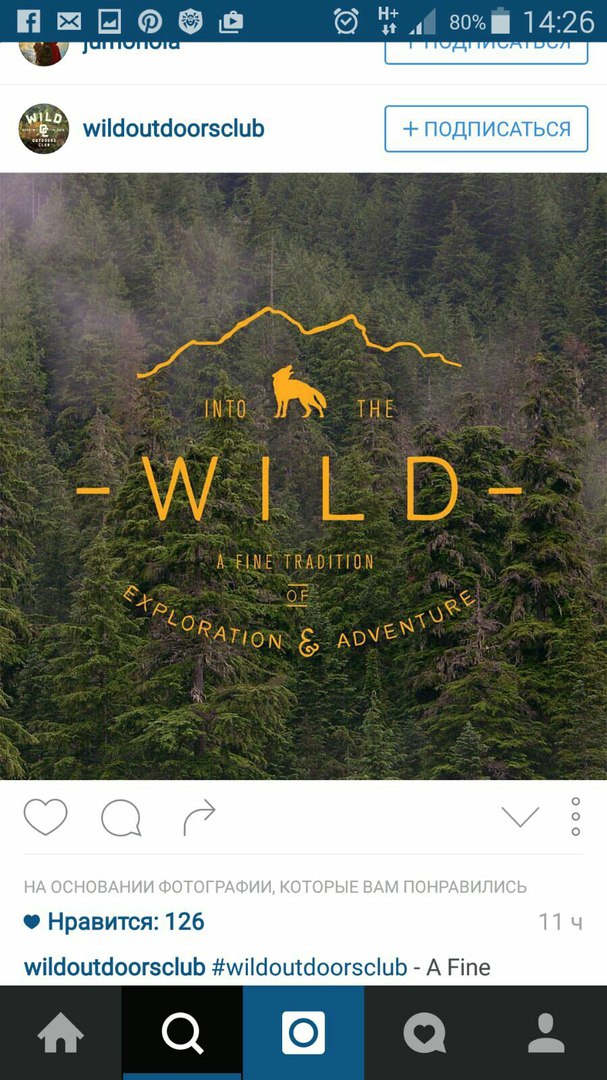Switch to the activity heart tab
607x1080 pixels.
[424, 1032]
